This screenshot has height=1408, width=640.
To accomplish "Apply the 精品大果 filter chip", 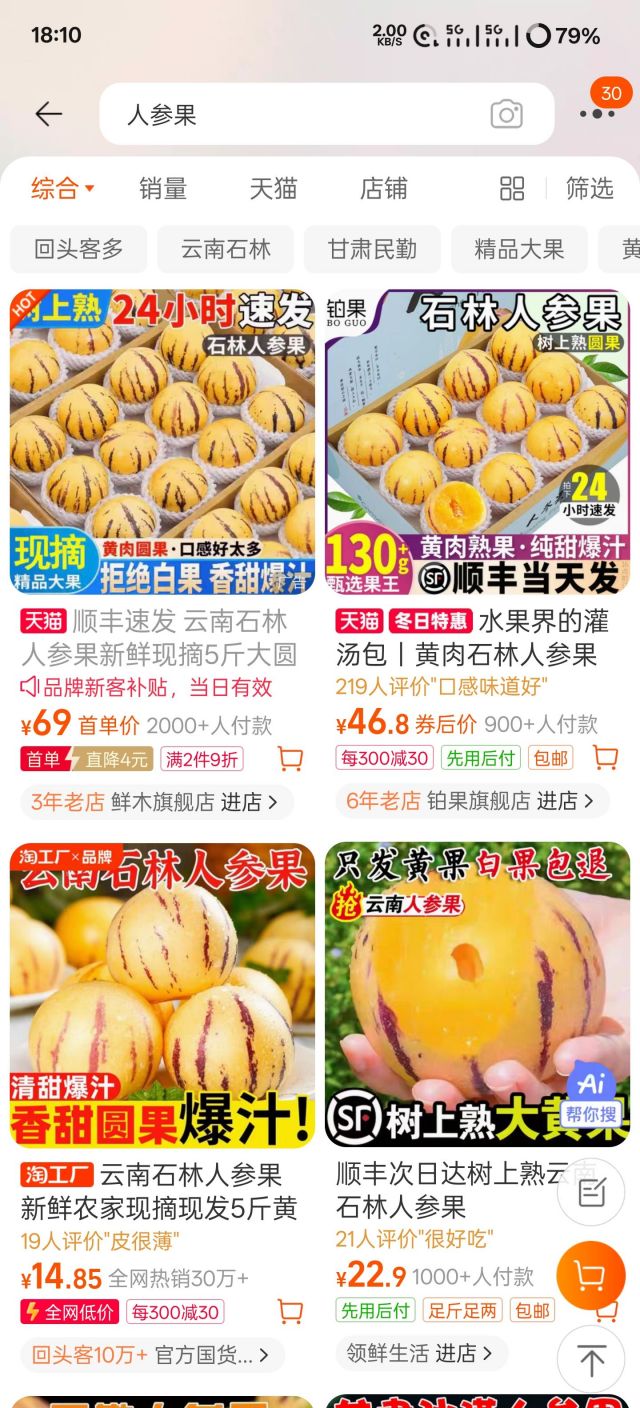I will (x=519, y=249).
